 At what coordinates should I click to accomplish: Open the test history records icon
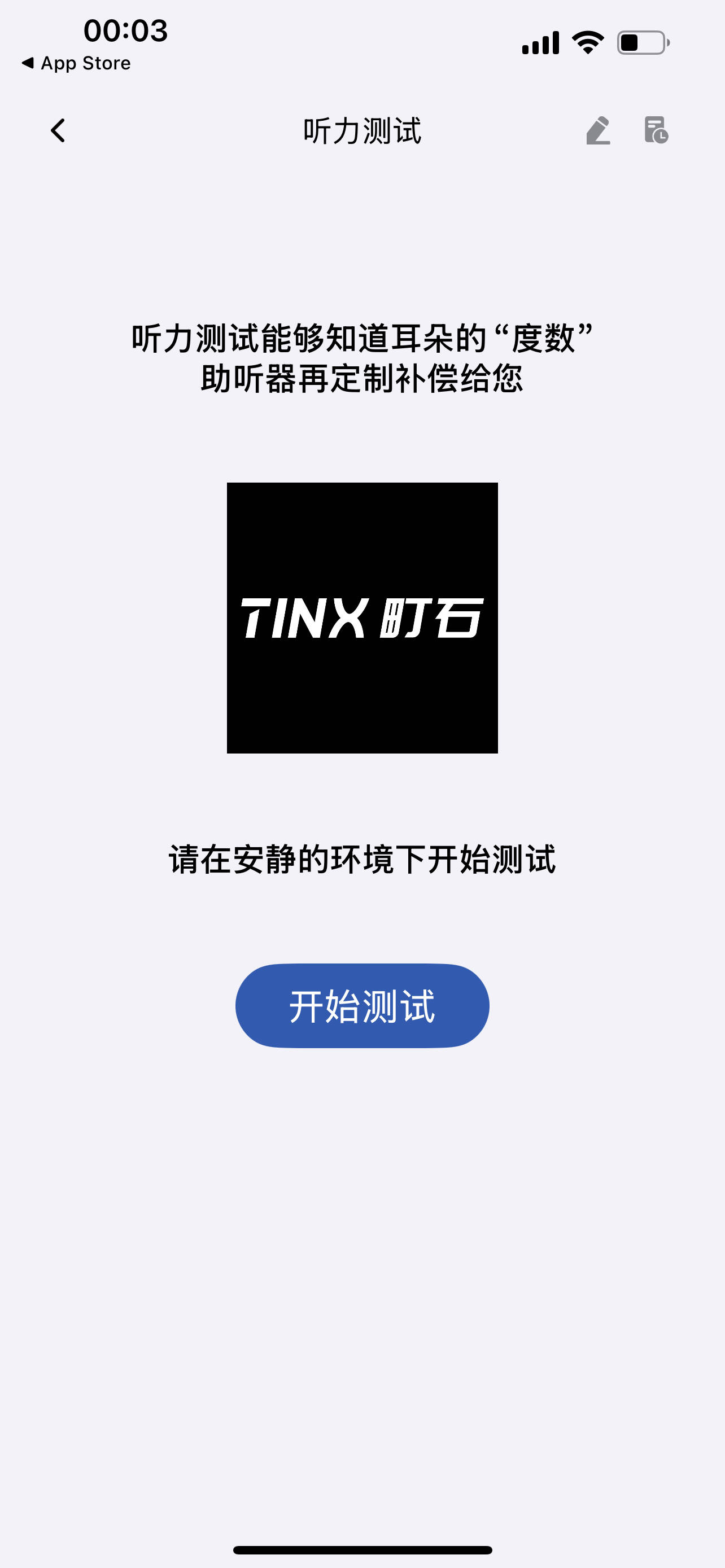click(656, 130)
